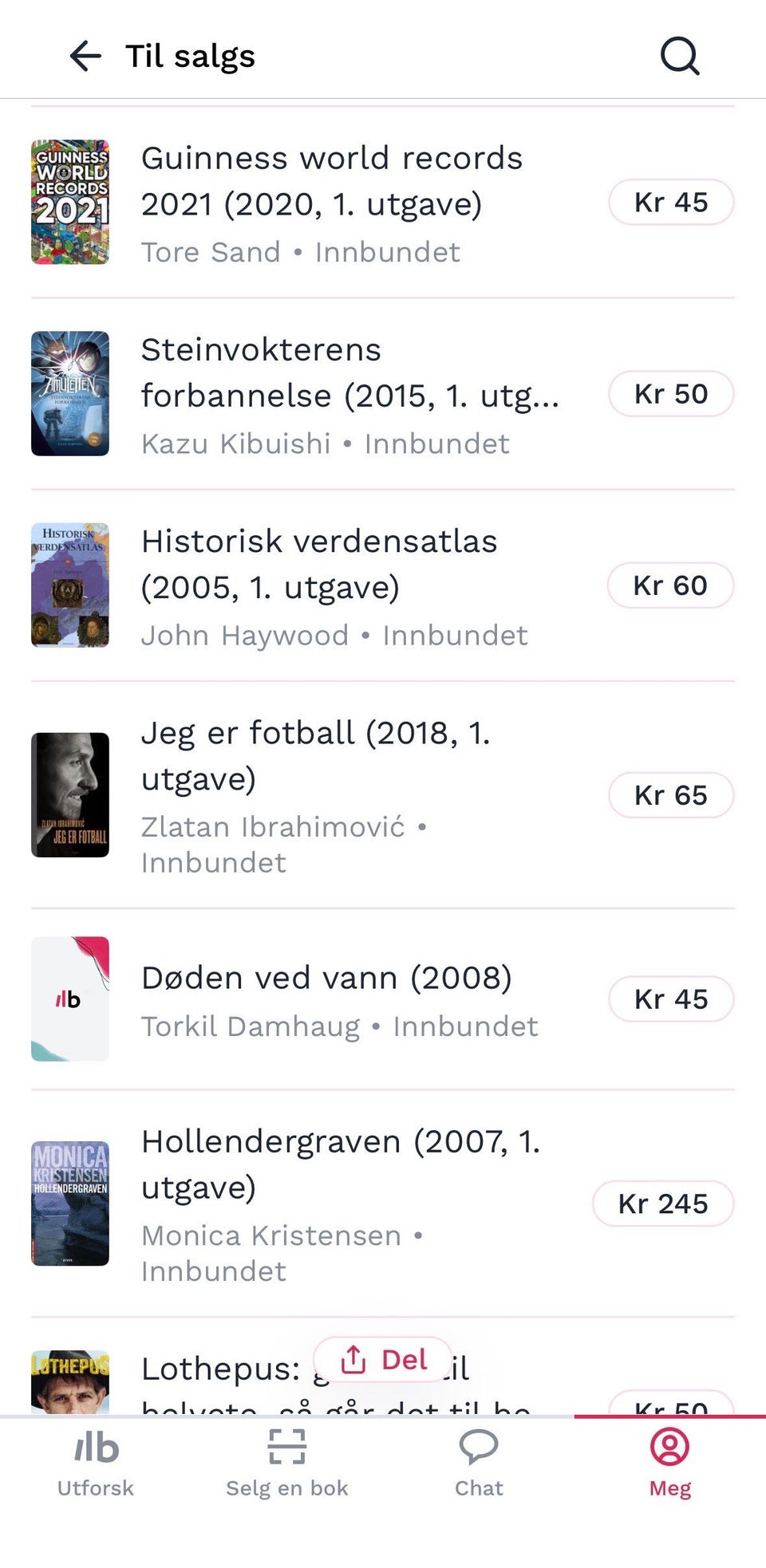Tap the Bookis logo placeholder on Døden ved vann
Viewport: 766px width, 1568px height.
[70, 998]
